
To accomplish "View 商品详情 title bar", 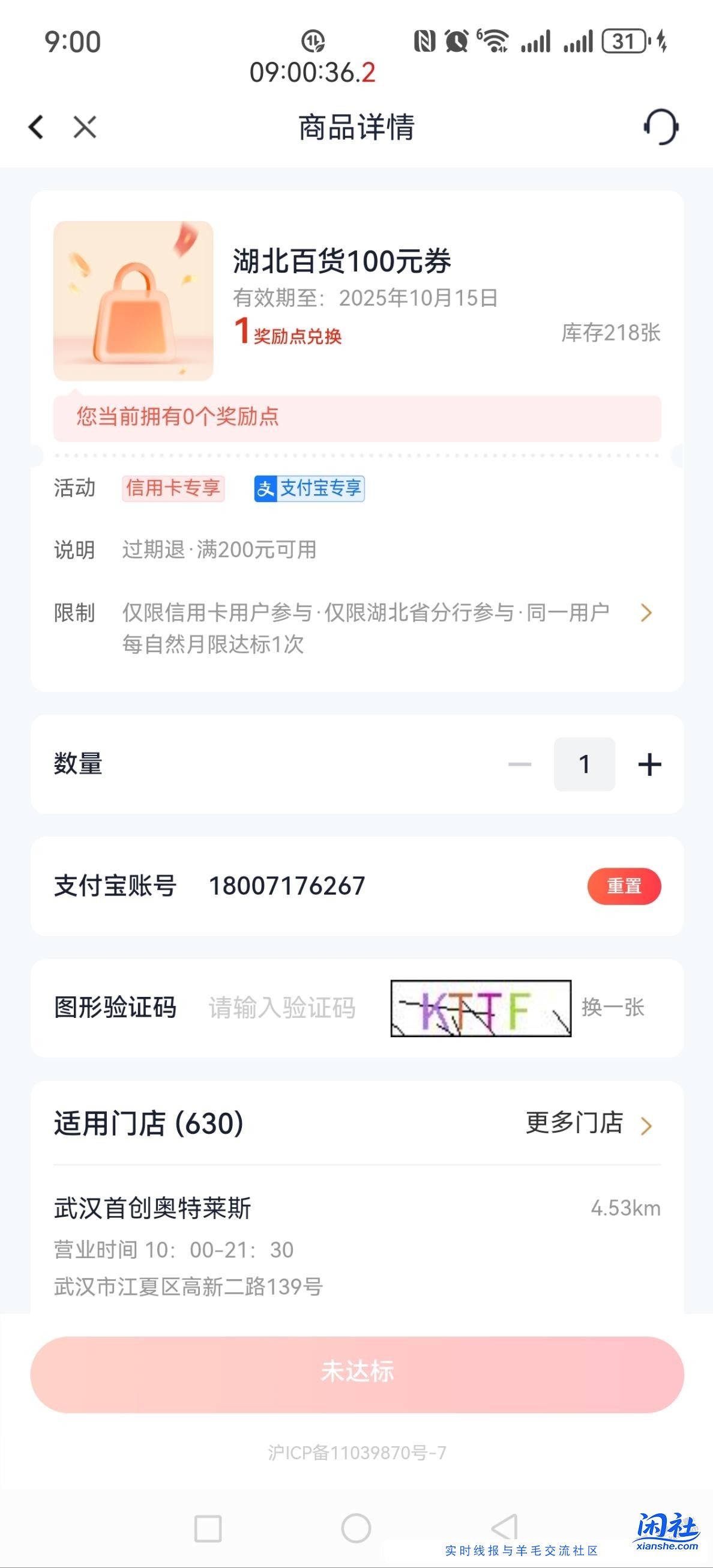I will tap(356, 127).
